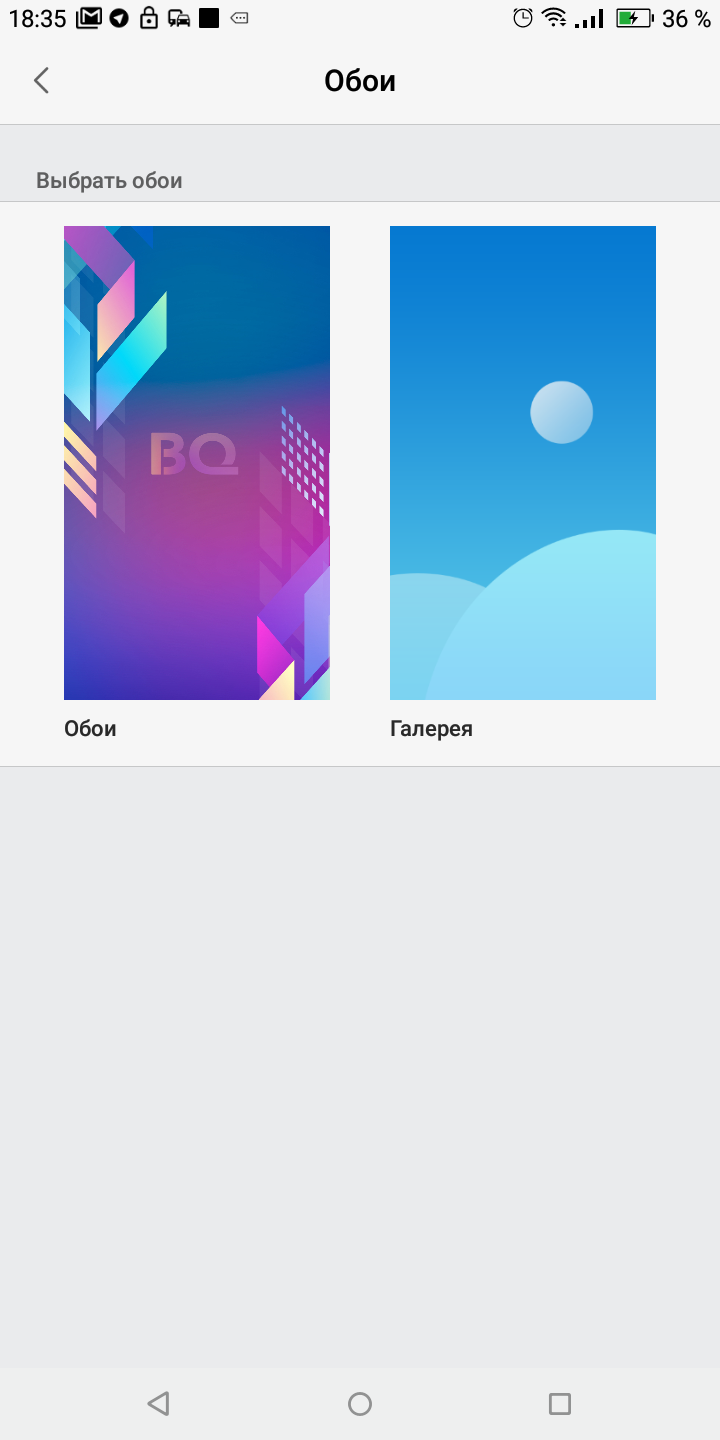Go back using the top-left arrow
This screenshot has height=1440, width=720.
click(x=41, y=81)
